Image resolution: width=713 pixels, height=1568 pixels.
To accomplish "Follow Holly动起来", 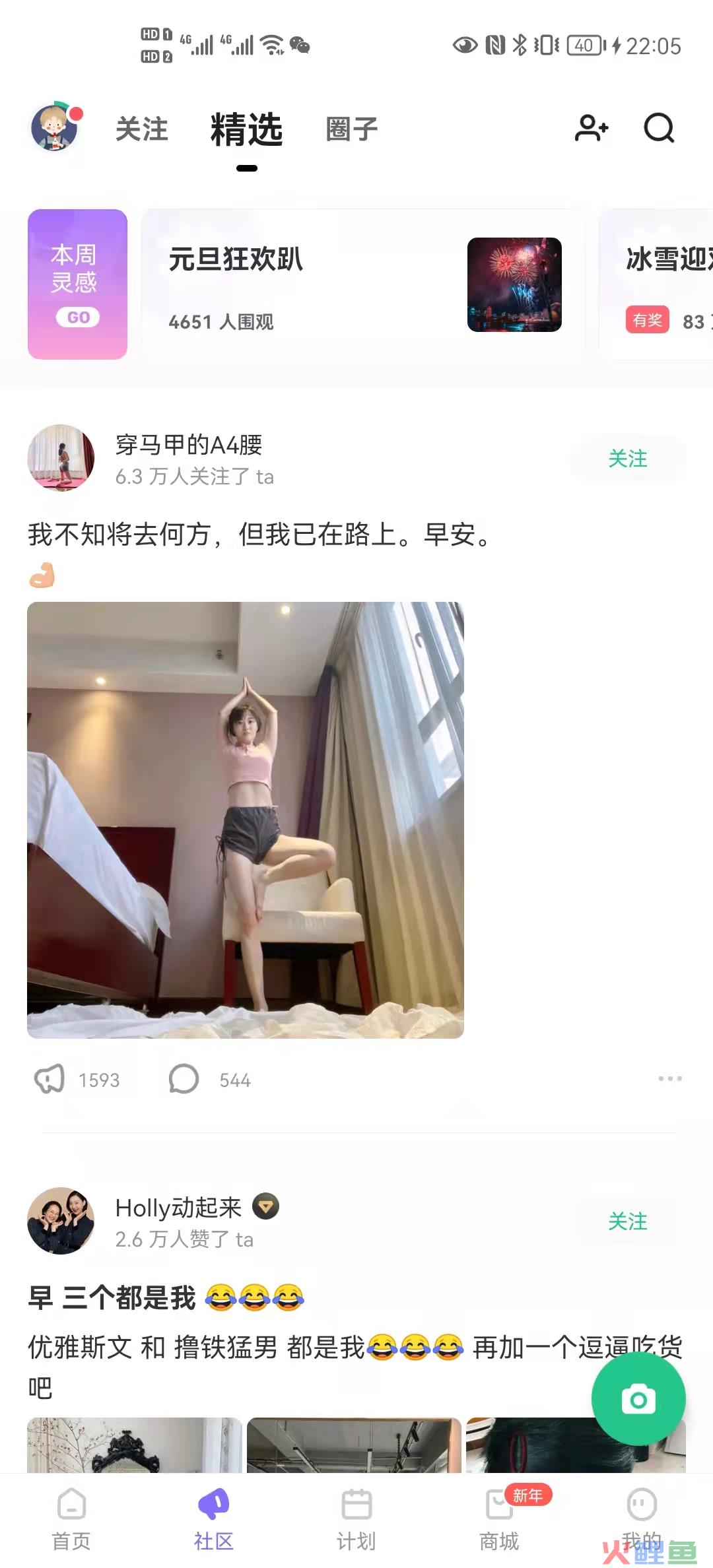I will pyautogui.click(x=627, y=1221).
